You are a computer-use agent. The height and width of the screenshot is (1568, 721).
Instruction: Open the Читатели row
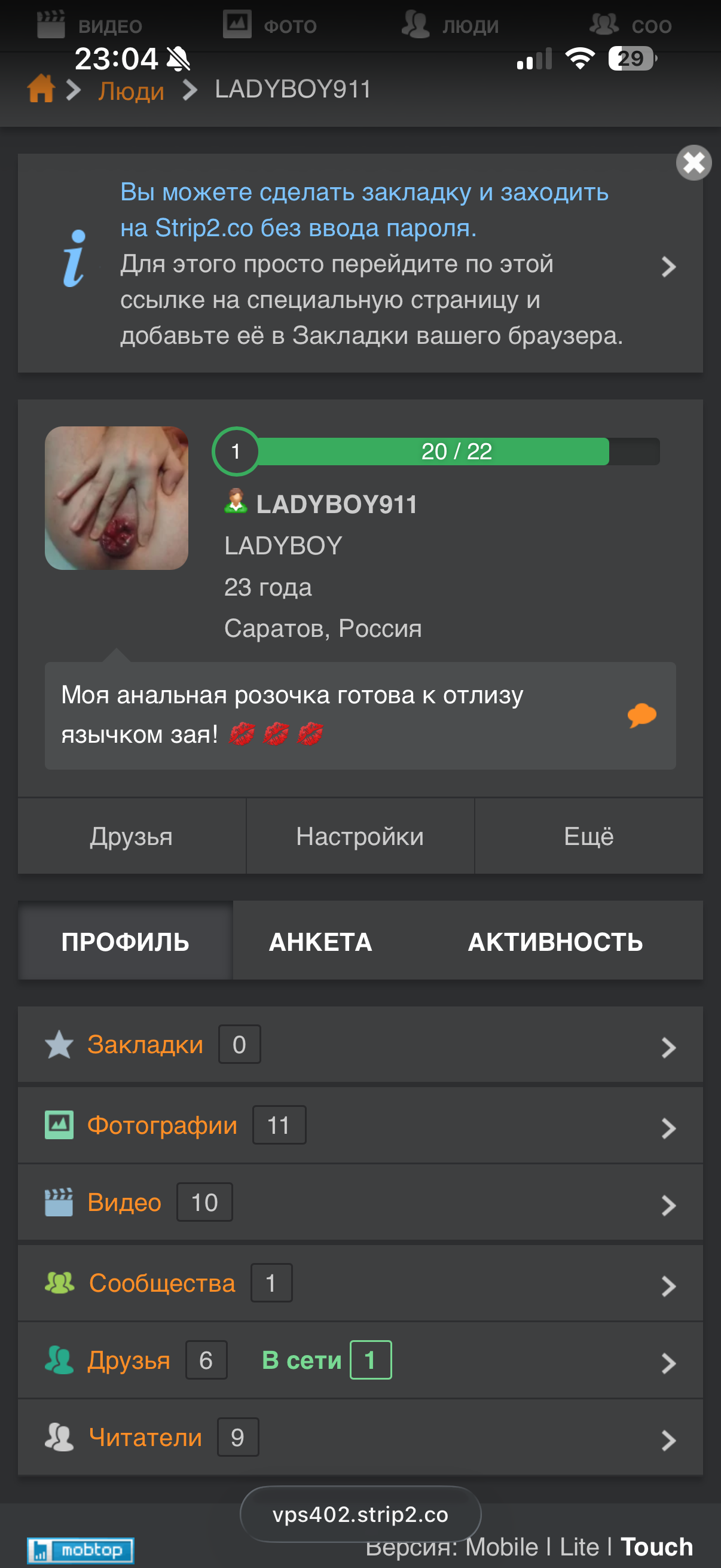[359, 1437]
